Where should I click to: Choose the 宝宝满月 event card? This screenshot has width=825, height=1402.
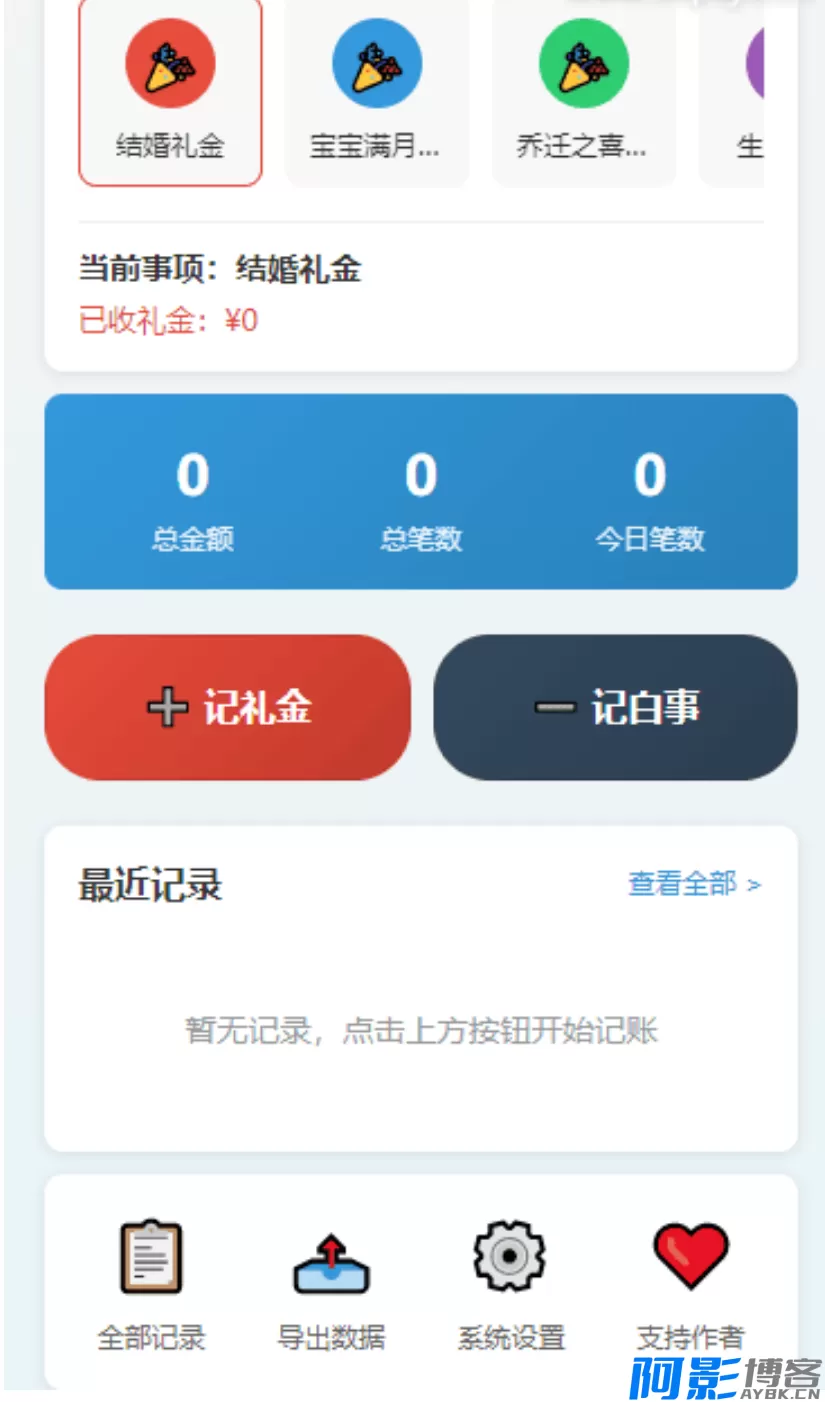(376, 92)
